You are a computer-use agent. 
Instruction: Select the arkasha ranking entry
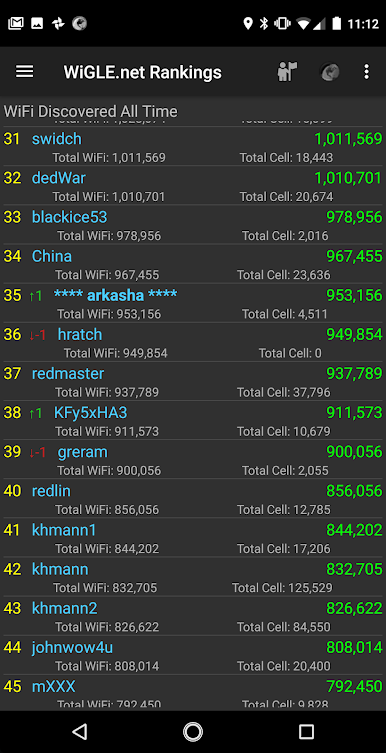193,304
